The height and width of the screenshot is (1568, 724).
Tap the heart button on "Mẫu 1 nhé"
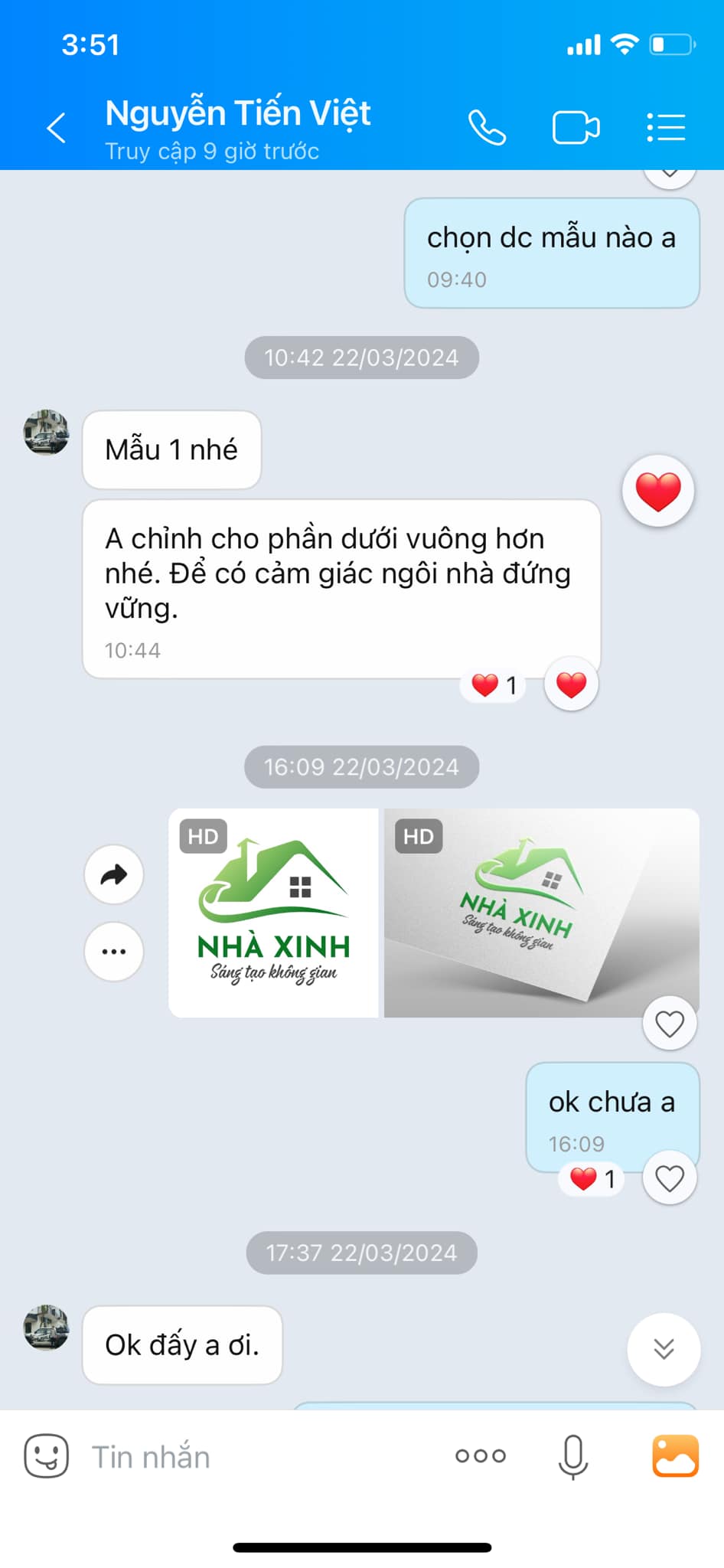[x=658, y=492]
